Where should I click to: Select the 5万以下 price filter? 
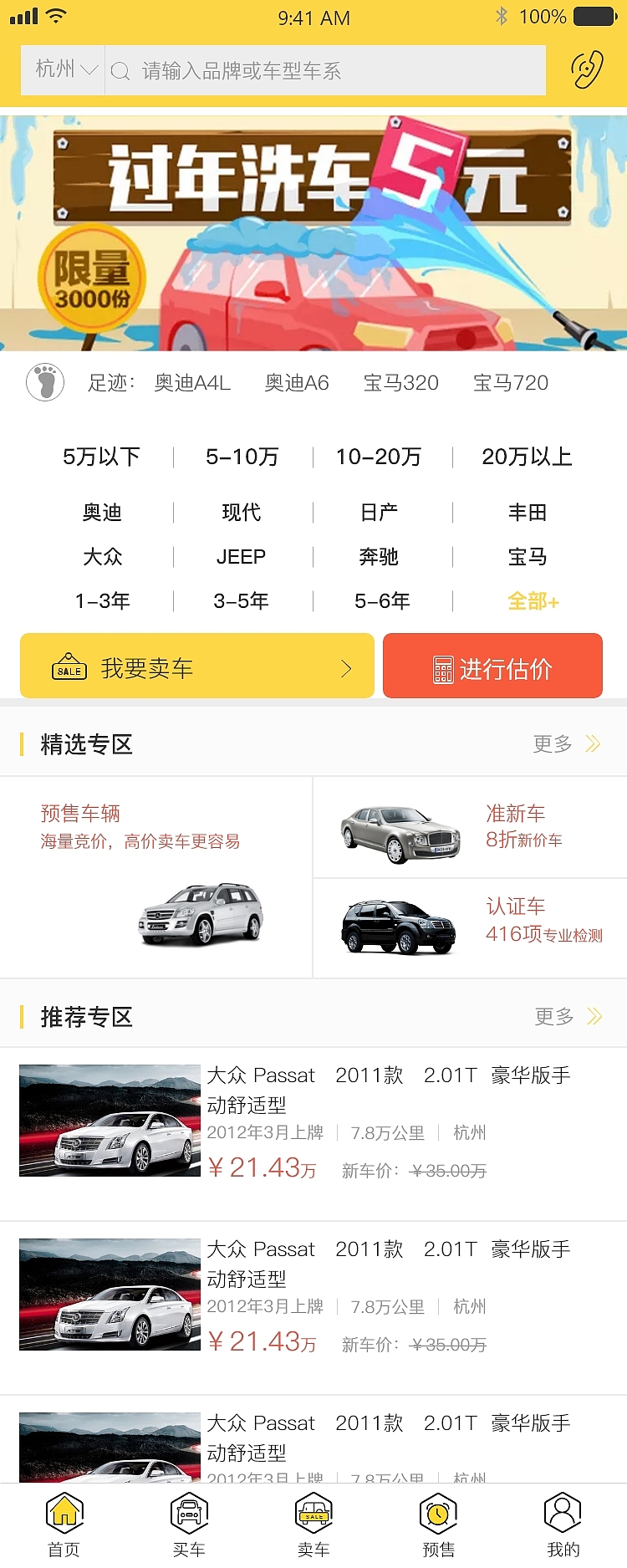click(x=102, y=457)
